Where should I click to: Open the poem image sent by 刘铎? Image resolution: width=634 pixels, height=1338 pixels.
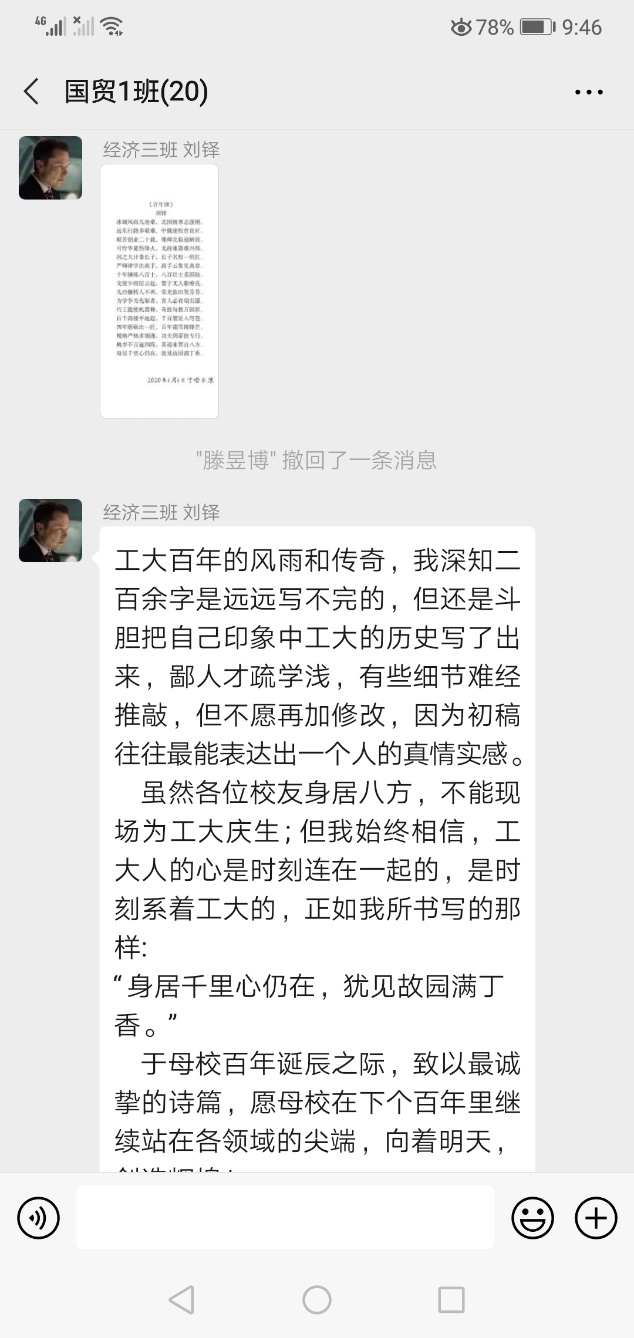click(x=160, y=291)
